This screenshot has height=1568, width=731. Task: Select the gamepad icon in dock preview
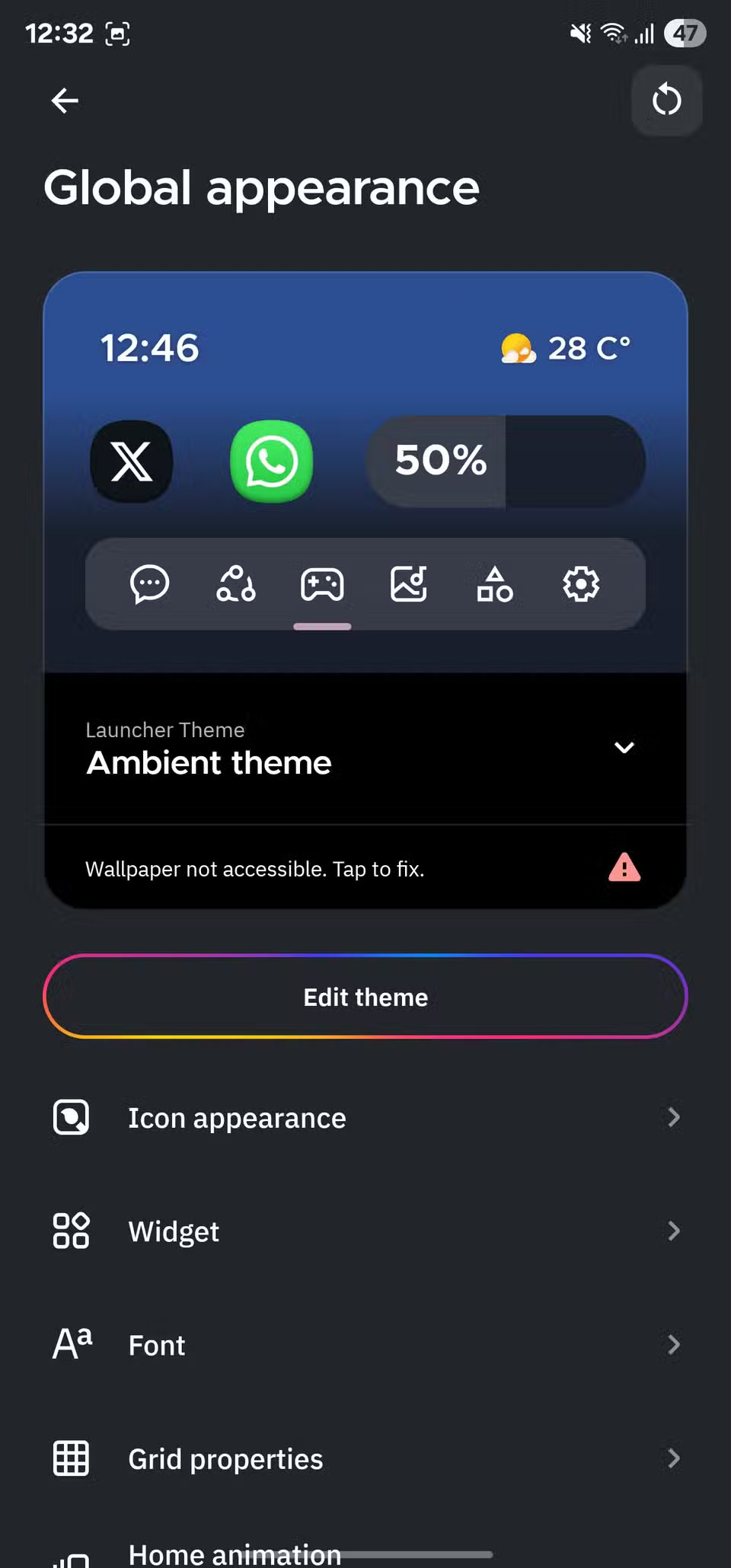tap(323, 585)
